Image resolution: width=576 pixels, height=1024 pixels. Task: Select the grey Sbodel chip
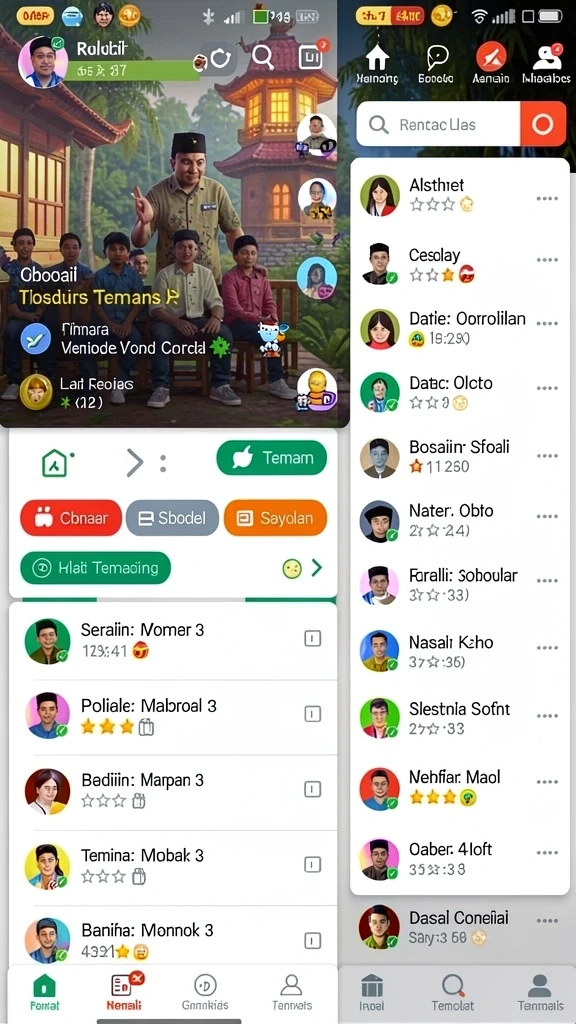point(171,518)
